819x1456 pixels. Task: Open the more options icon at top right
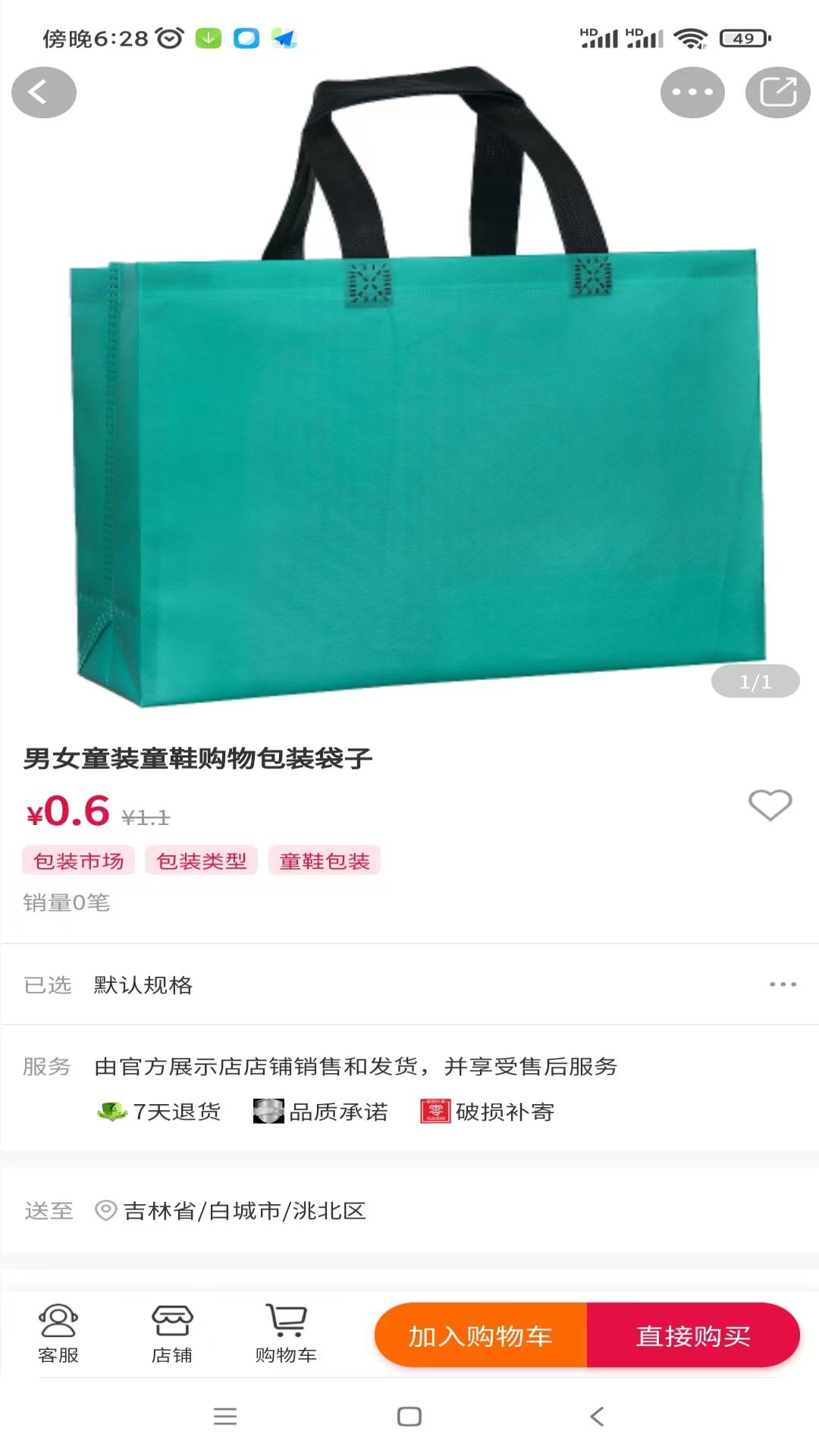[x=691, y=92]
